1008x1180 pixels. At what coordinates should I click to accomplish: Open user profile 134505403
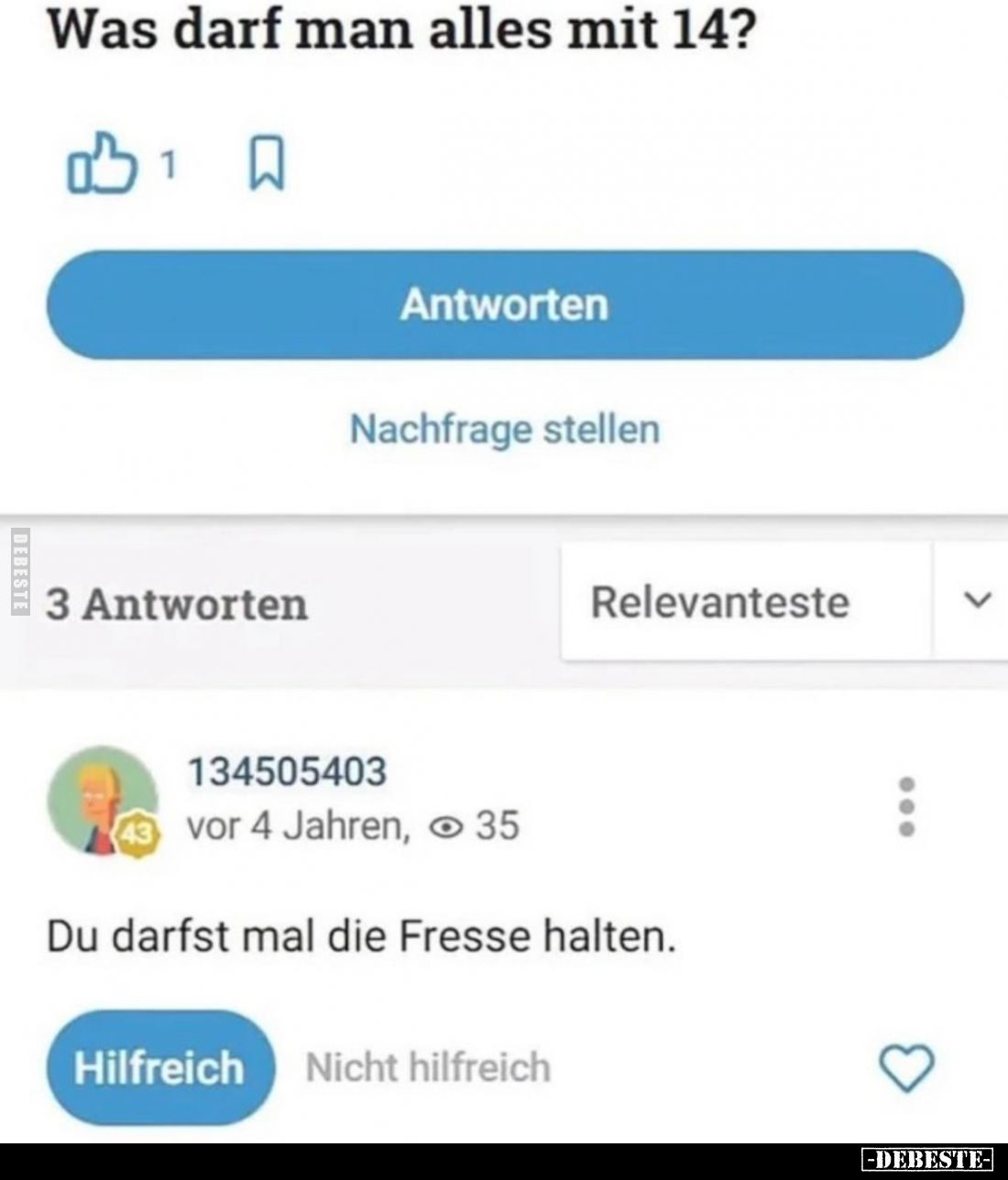287,774
